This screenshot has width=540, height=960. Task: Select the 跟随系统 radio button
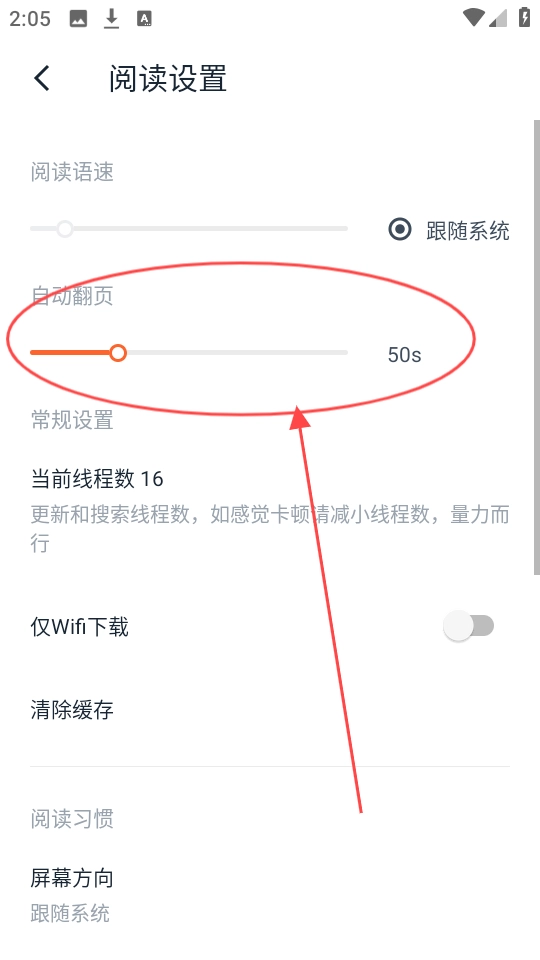400,230
